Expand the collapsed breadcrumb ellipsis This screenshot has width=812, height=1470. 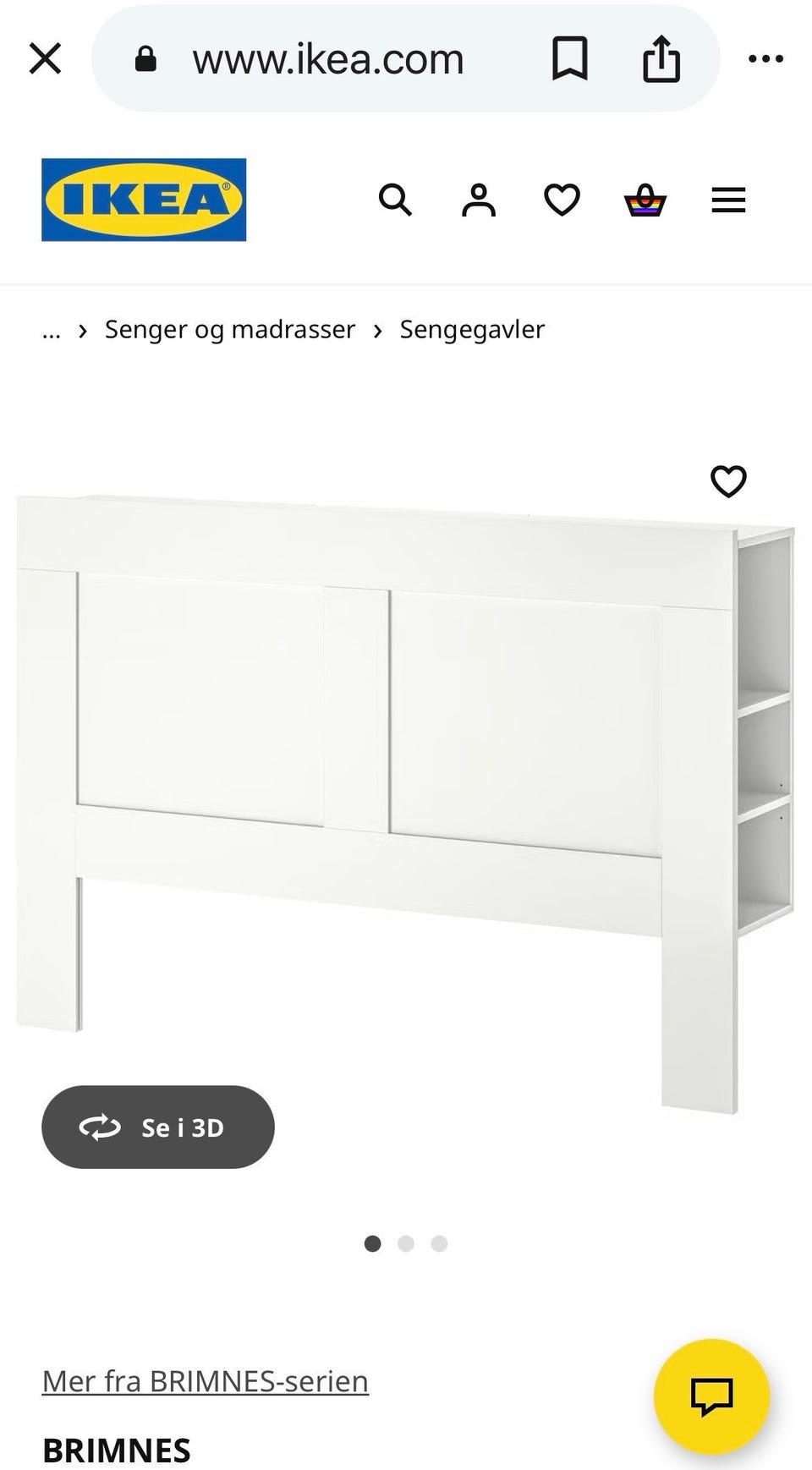pos(51,330)
